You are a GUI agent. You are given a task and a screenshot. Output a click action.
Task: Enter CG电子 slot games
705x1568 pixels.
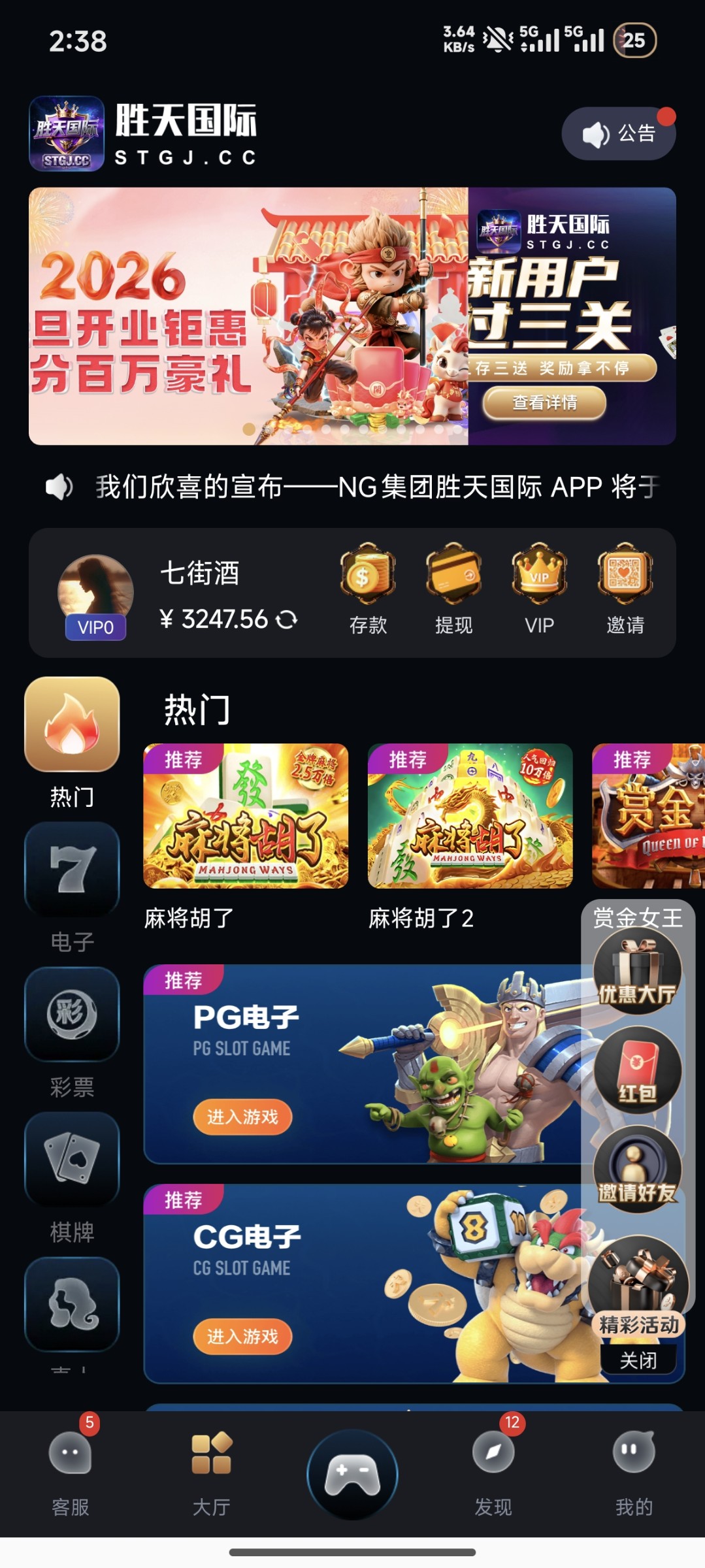242,1337
